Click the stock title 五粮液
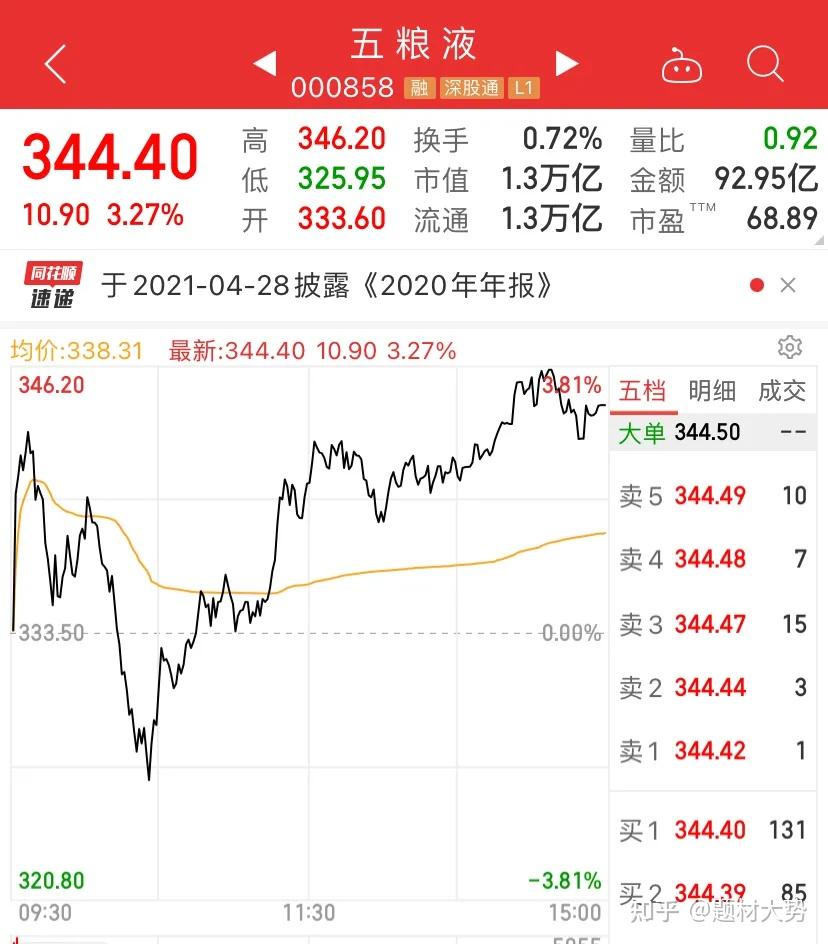This screenshot has width=828, height=944. tap(415, 45)
